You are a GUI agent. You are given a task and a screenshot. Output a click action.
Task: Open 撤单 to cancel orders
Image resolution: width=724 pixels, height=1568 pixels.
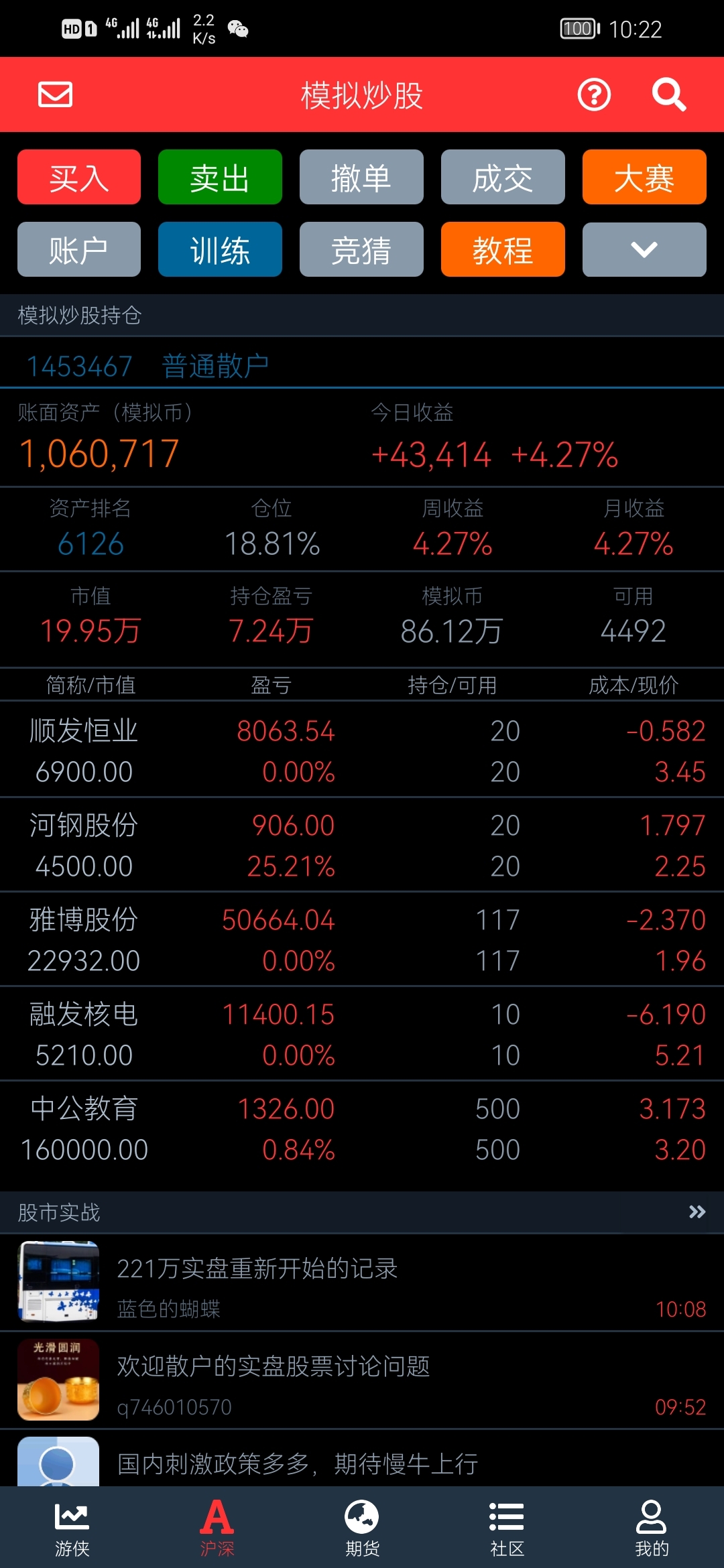point(361,178)
